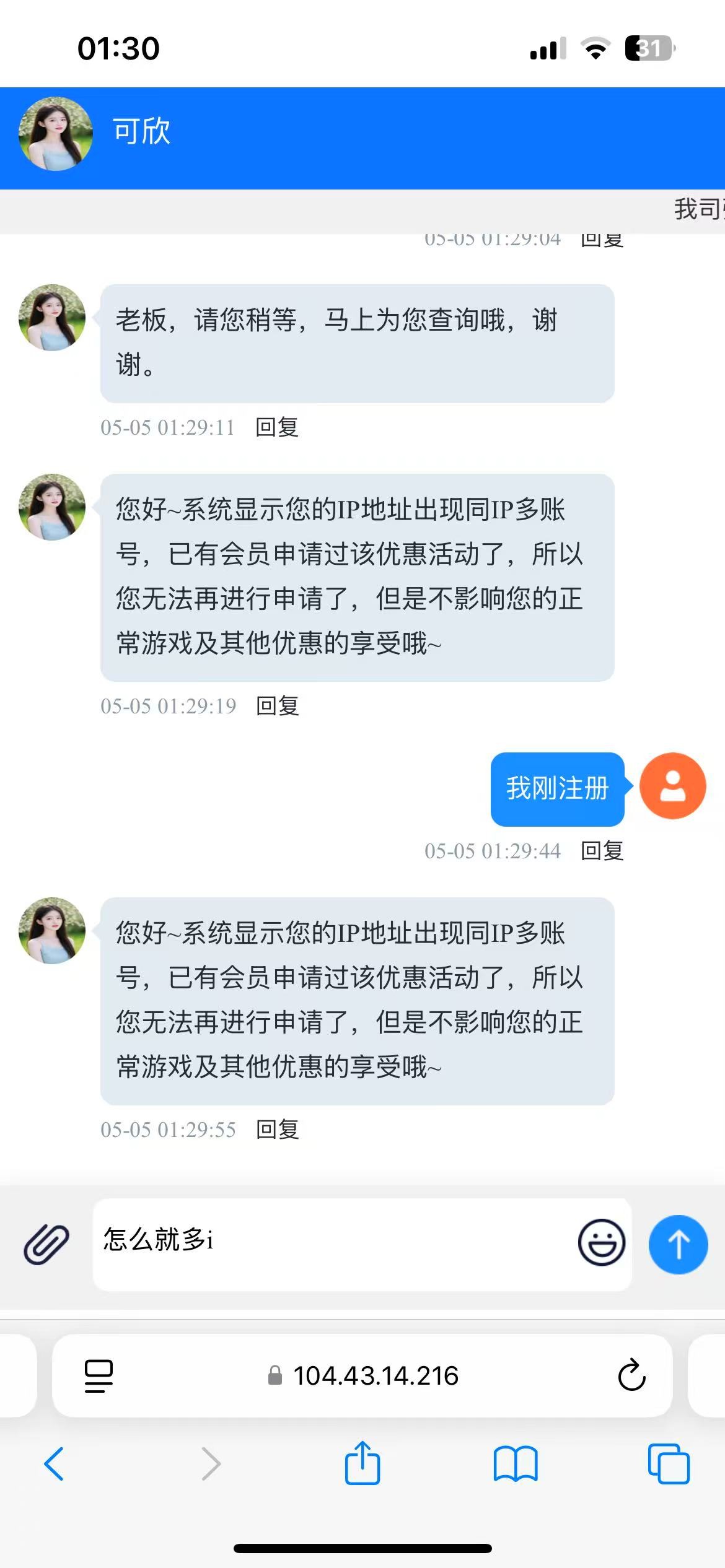Send the typed message with the arrow button
This screenshot has width=725, height=1568.
pos(678,1244)
